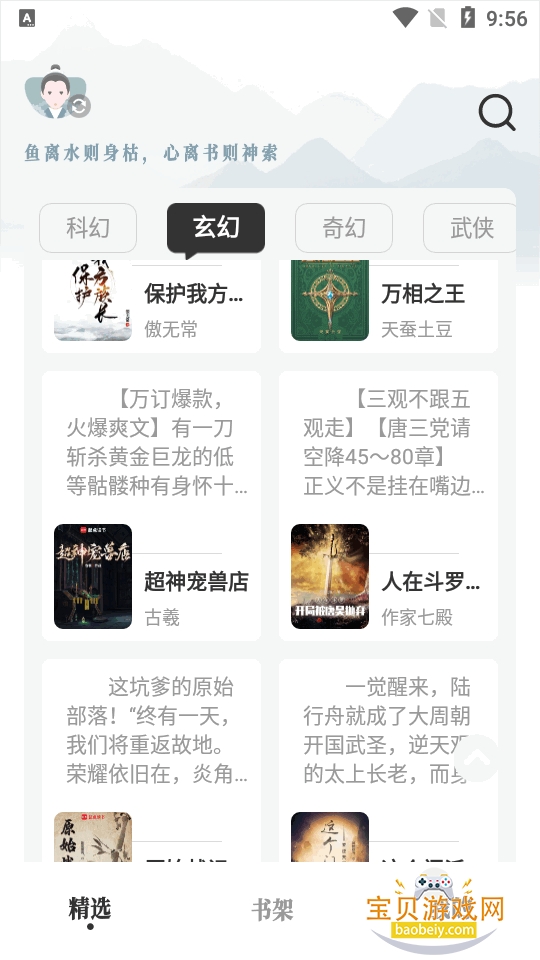Tap the avatar profile picture
The width and height of the screenshot is (540, 960).
coord(56,92)
